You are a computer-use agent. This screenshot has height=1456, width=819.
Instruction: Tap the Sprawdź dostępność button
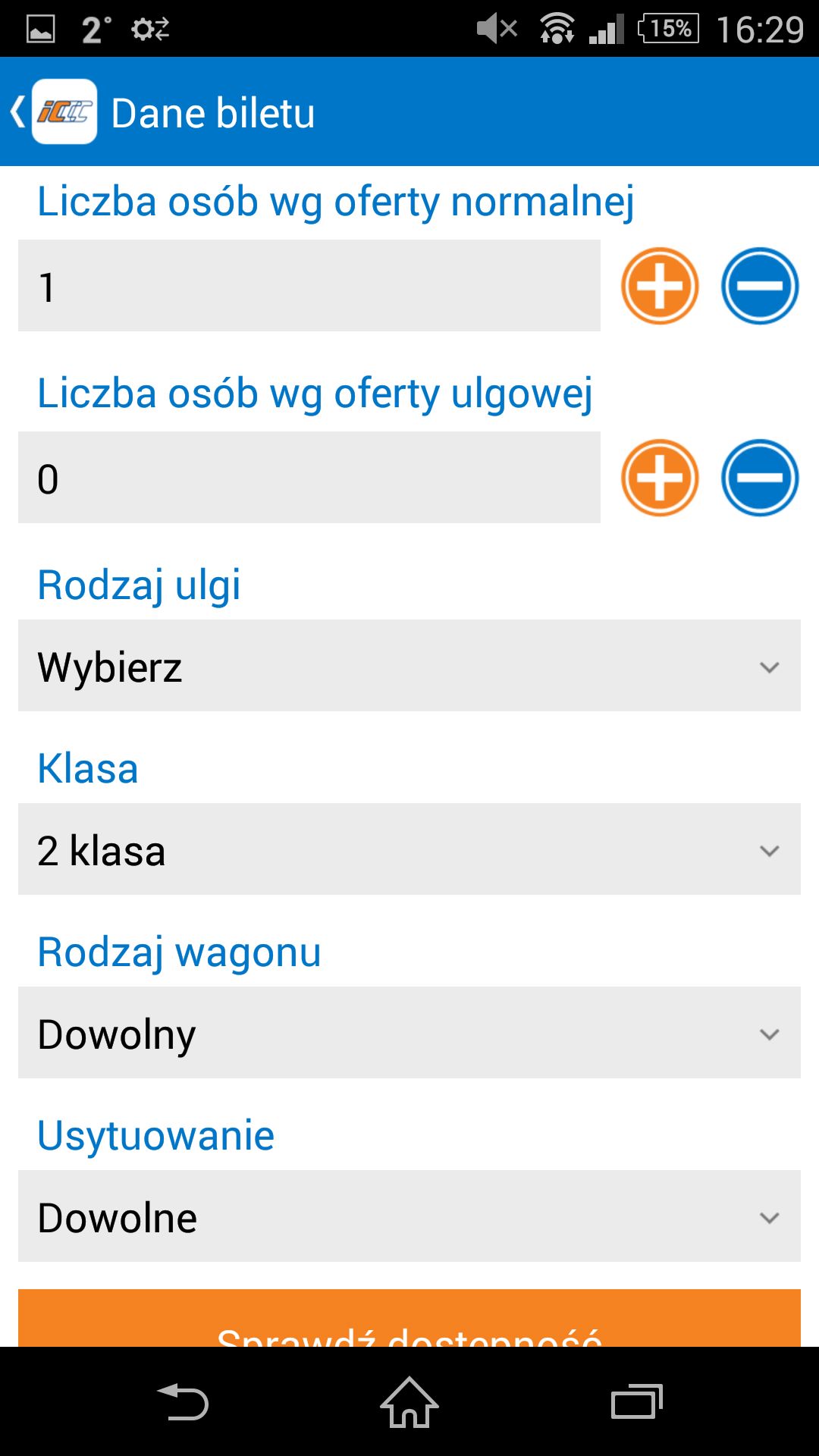[409, 1318]
